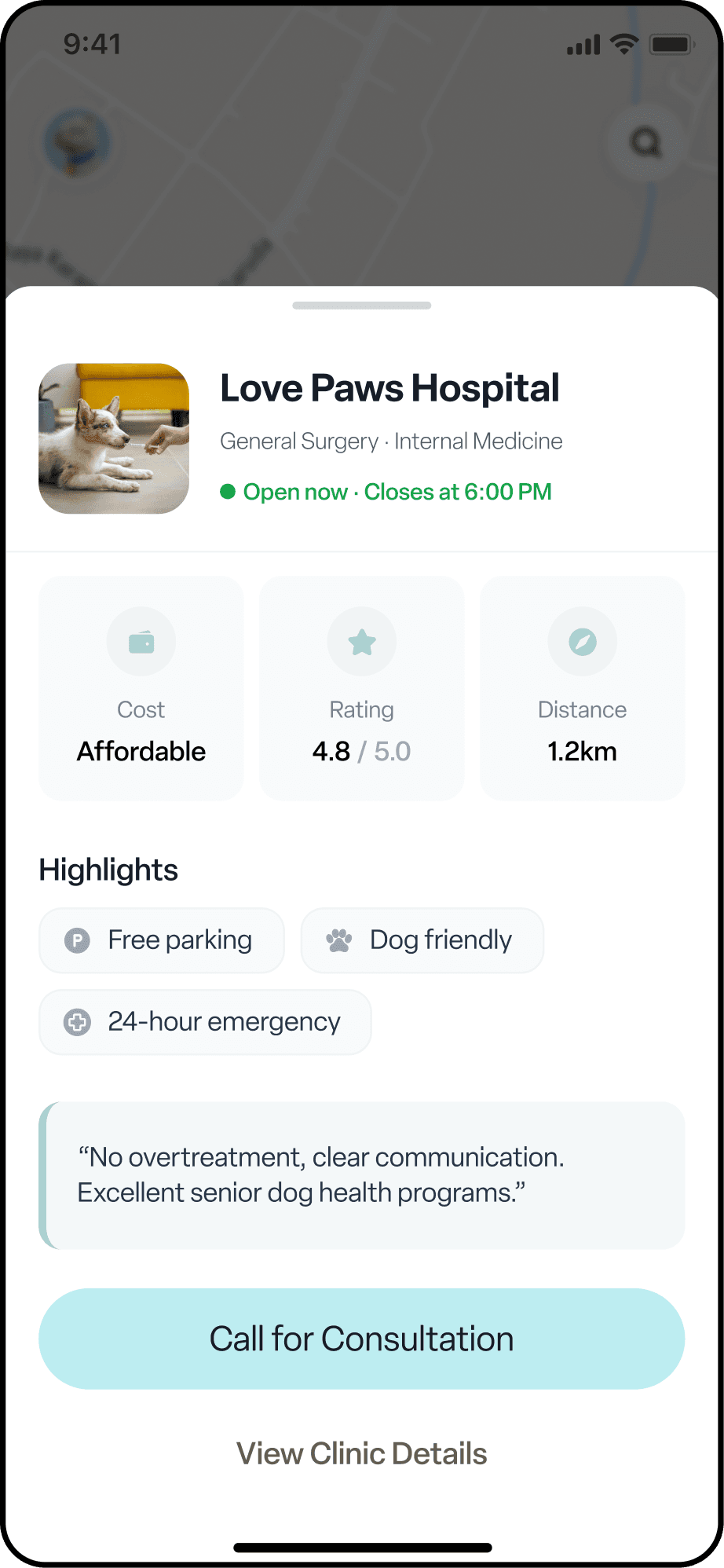
Task: Expand the Highlights section
Action: (x=108, y=870)
